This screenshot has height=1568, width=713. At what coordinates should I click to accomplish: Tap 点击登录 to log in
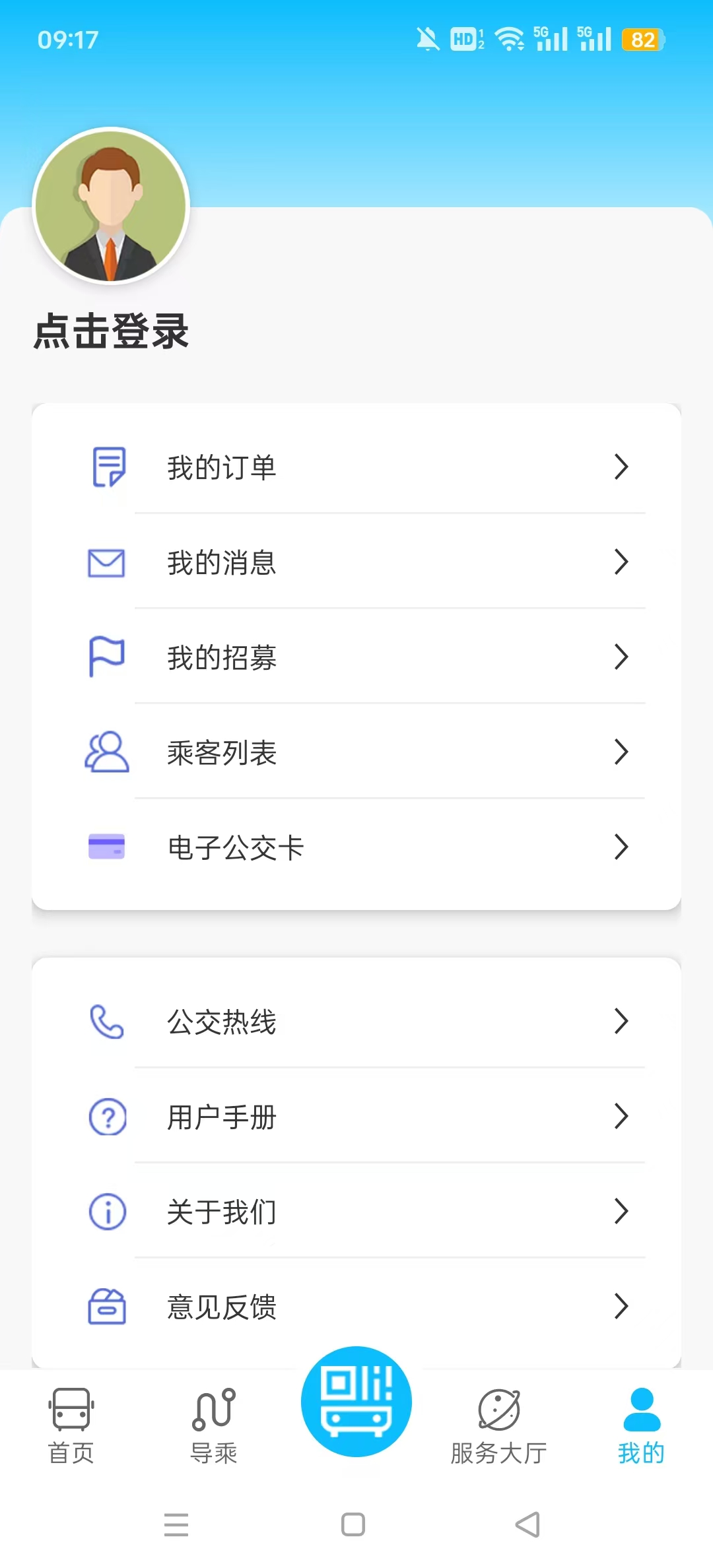coord(111,331)
